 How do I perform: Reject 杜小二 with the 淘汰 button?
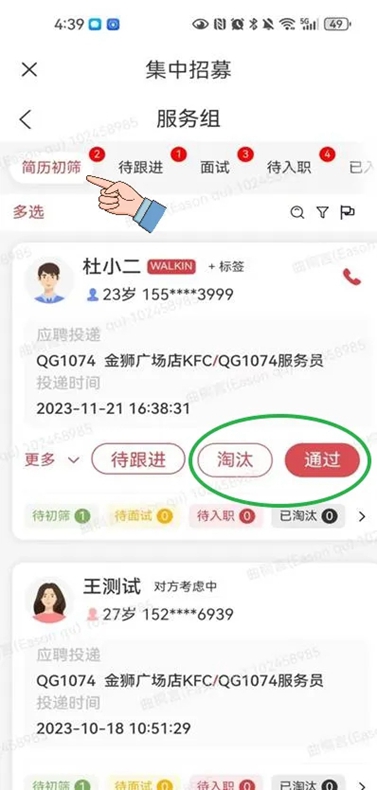click(235, 459)
